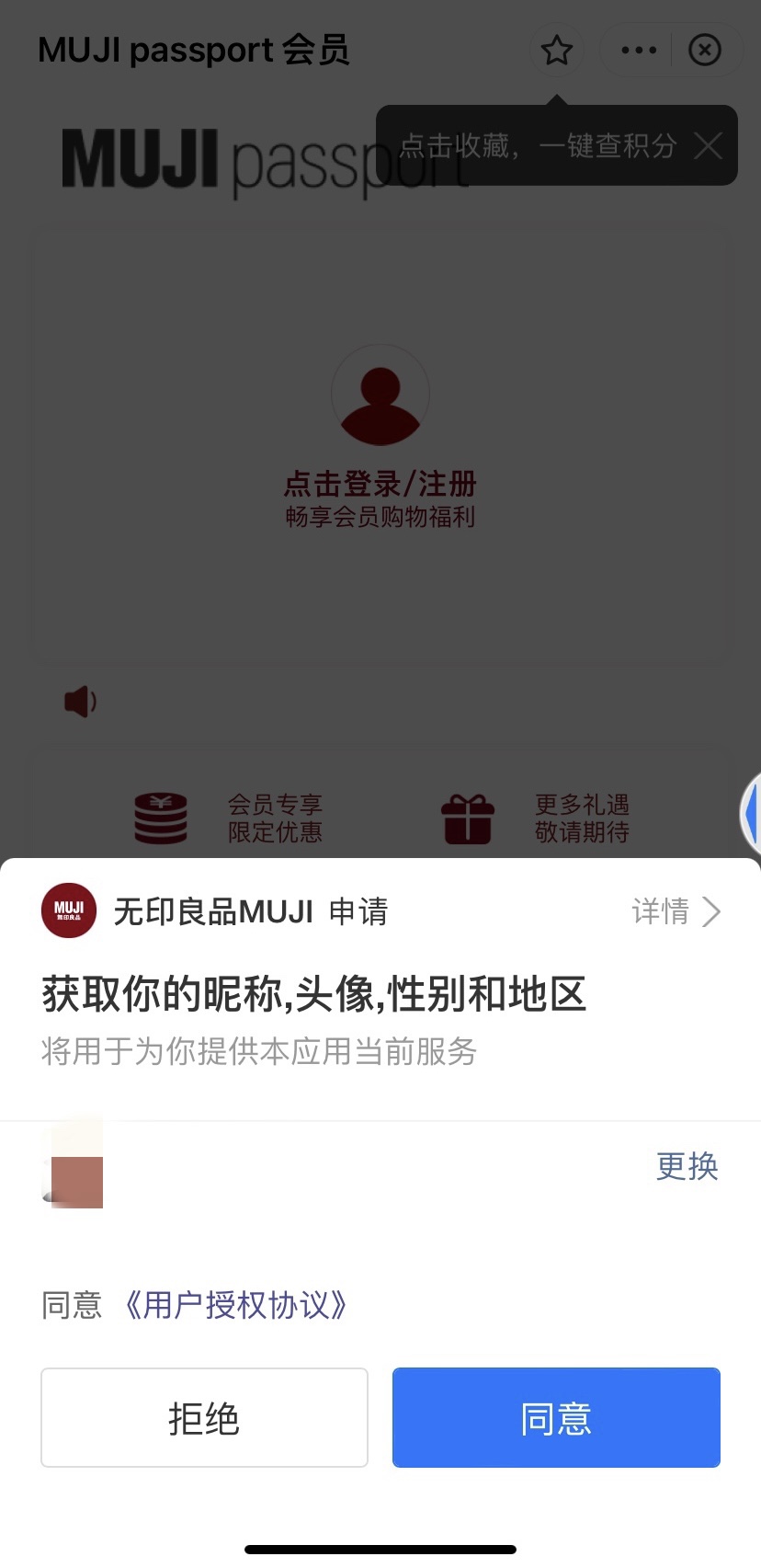Dismiss the 点击收藏 tooltip
Viewport: 761px width, 1568px height.
pyautogui.click(x=708, y=145)
